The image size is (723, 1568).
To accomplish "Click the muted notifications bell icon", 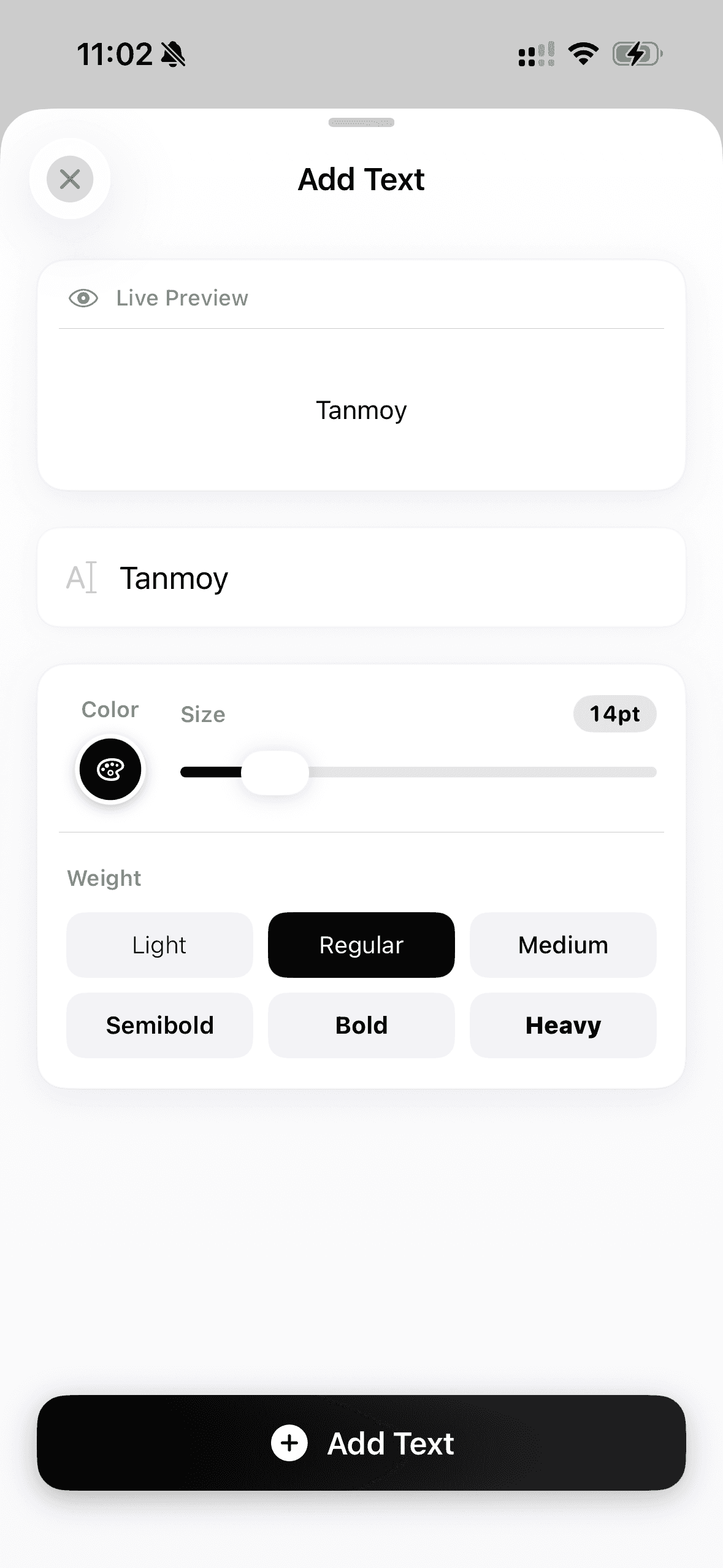I will click(x=174, y=55).
